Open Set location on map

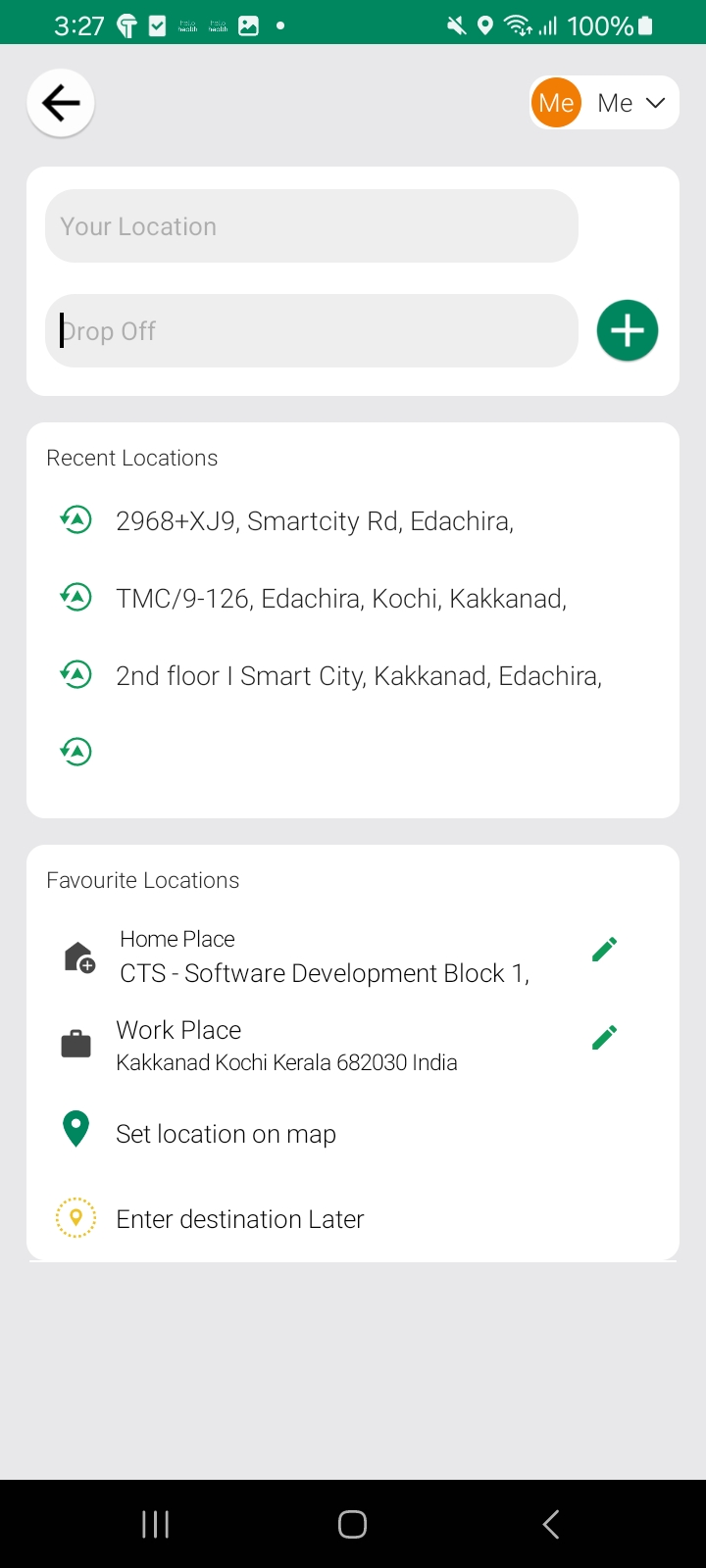226,1134
